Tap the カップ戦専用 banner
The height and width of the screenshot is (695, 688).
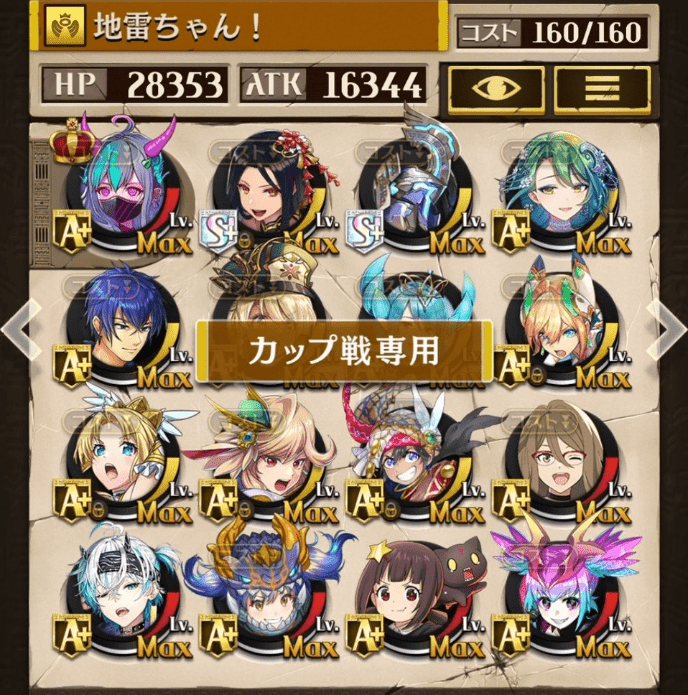tap(345, 351)
